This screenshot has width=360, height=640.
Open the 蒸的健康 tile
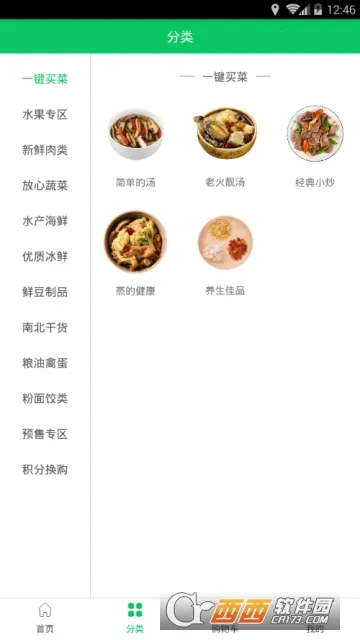pos(136,254)
